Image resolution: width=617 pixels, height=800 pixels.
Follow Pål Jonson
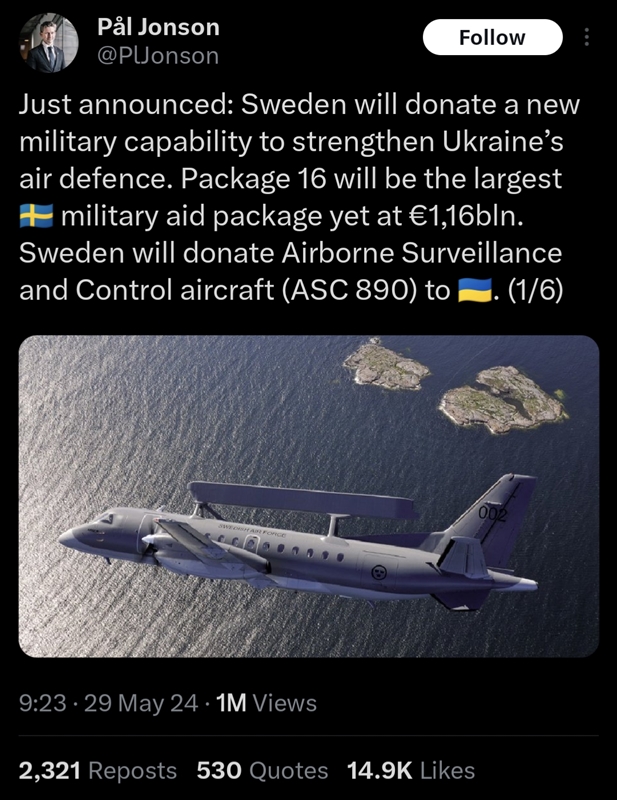492,38
